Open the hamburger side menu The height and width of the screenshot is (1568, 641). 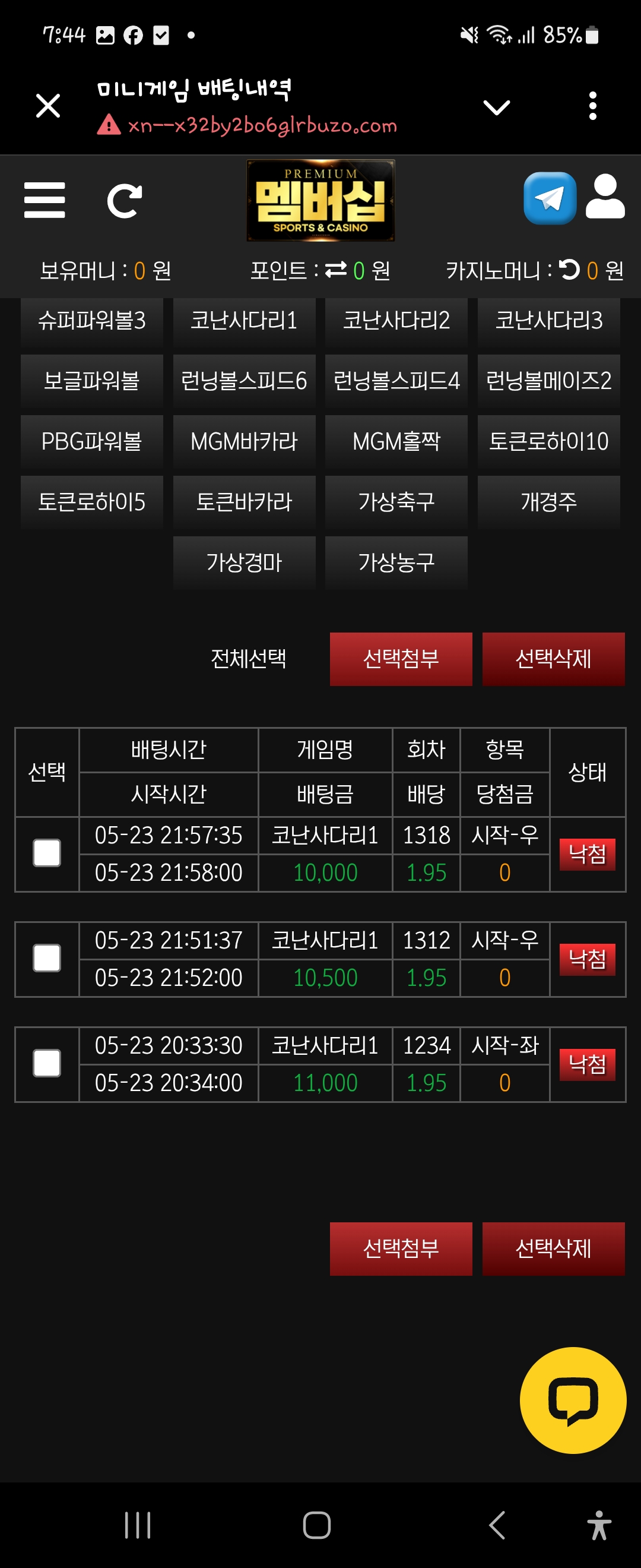[x=45, y=200]
